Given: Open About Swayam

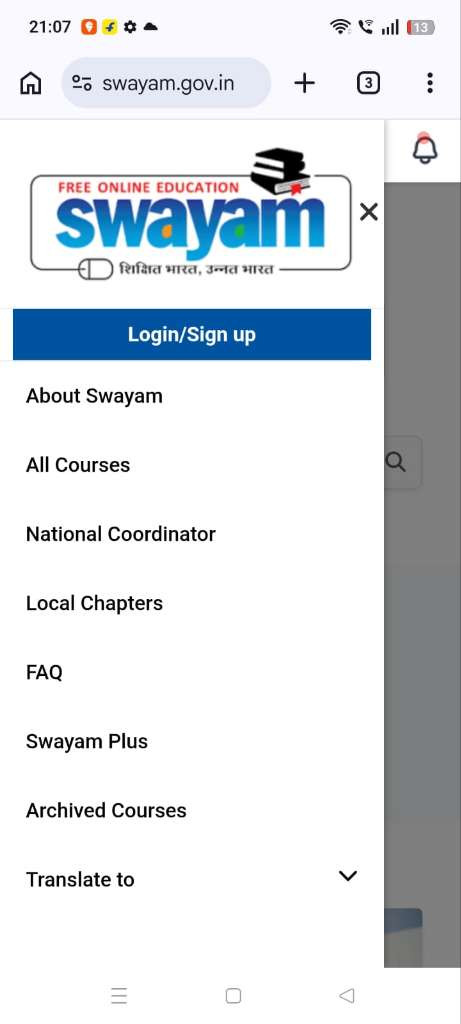Looking at the screenshot, I should 94,396.
